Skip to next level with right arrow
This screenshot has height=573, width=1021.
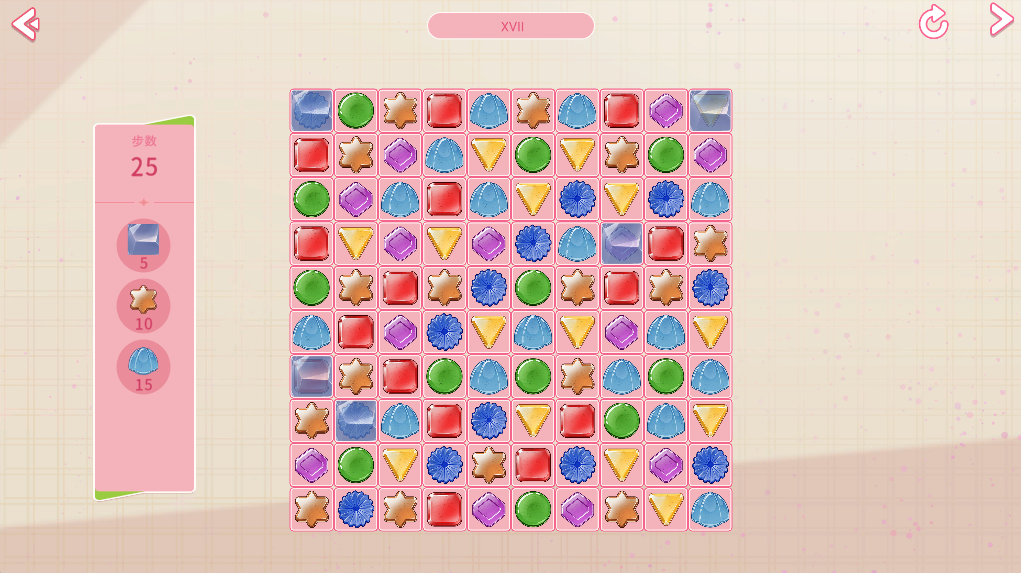click(x=1000, y=20)
